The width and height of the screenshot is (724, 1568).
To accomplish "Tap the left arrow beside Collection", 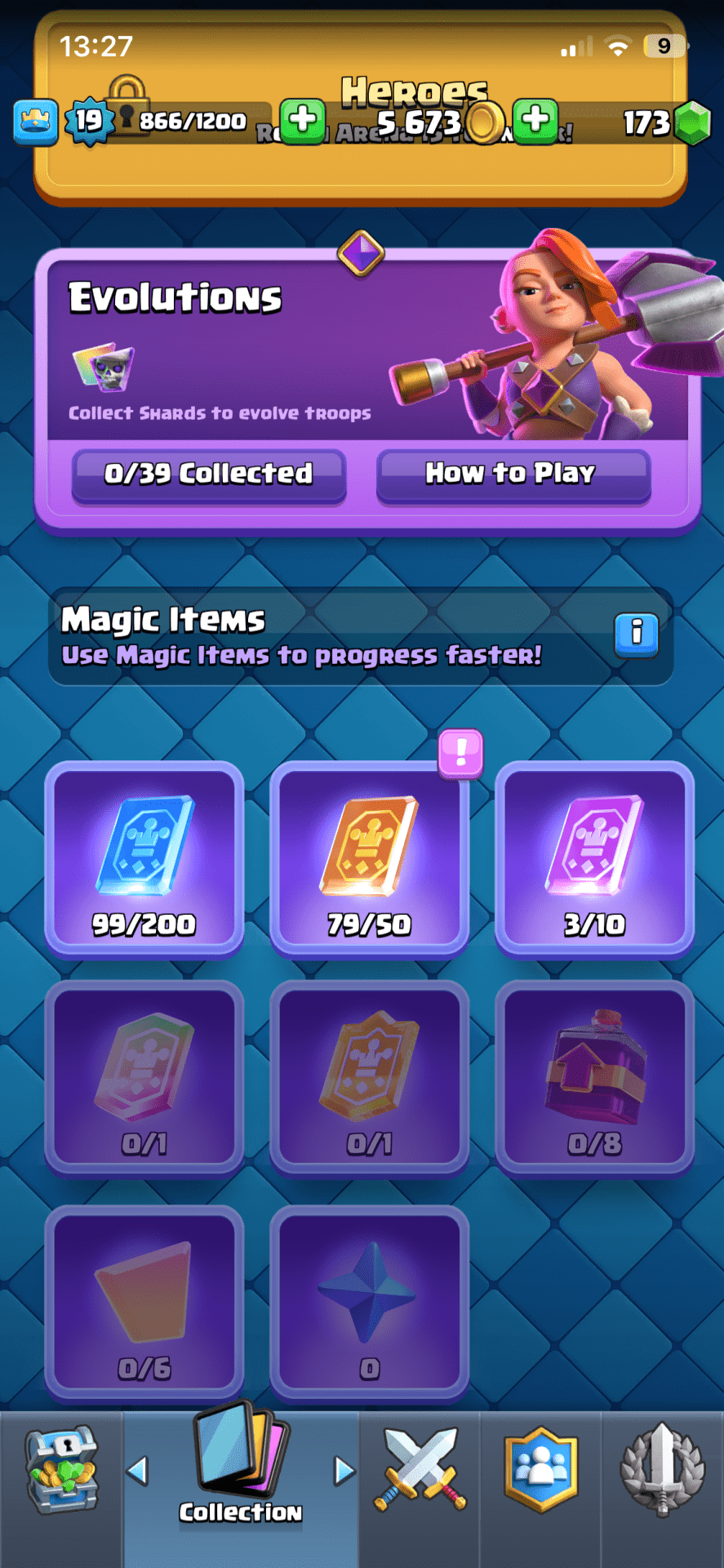I will point(137,1472).
